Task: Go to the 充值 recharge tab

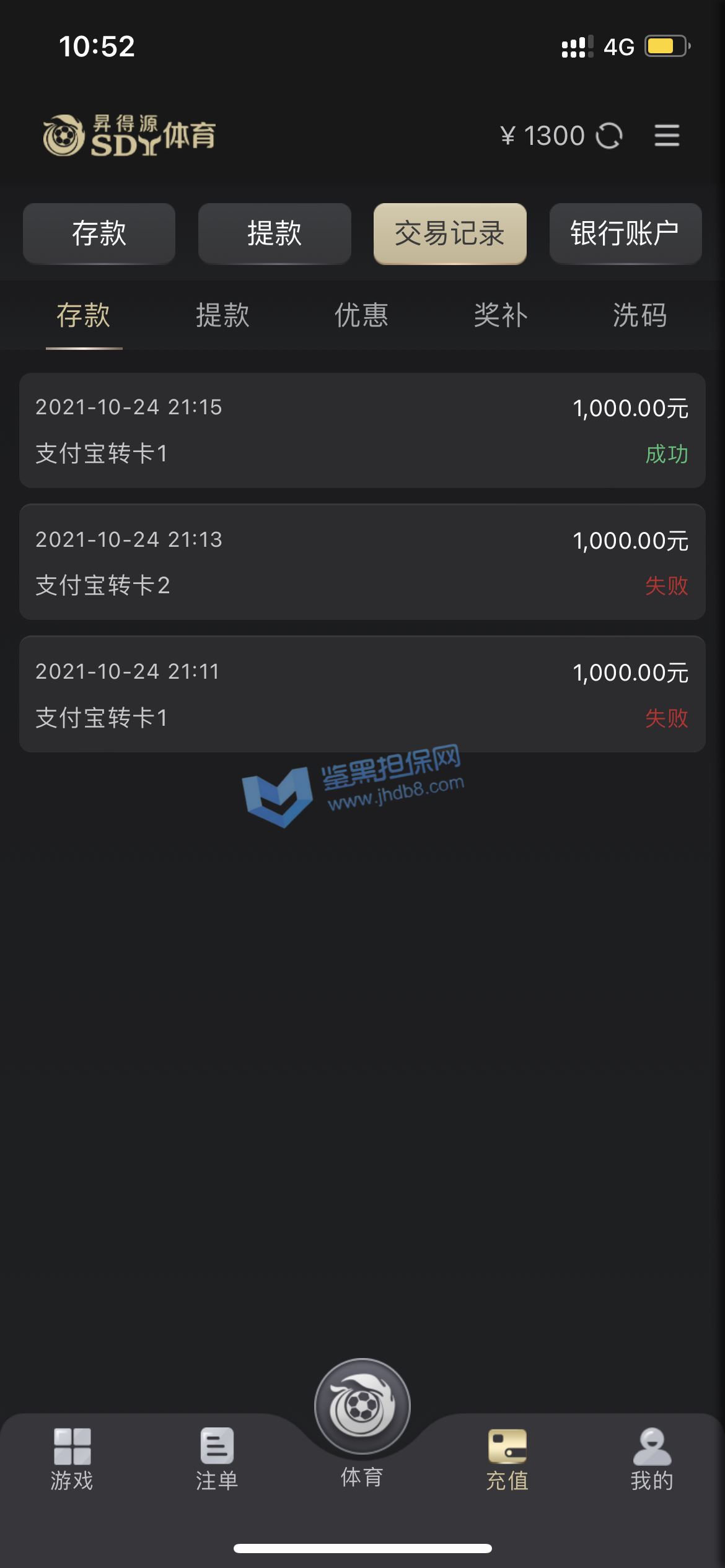Action: (x=507, y=1460)
